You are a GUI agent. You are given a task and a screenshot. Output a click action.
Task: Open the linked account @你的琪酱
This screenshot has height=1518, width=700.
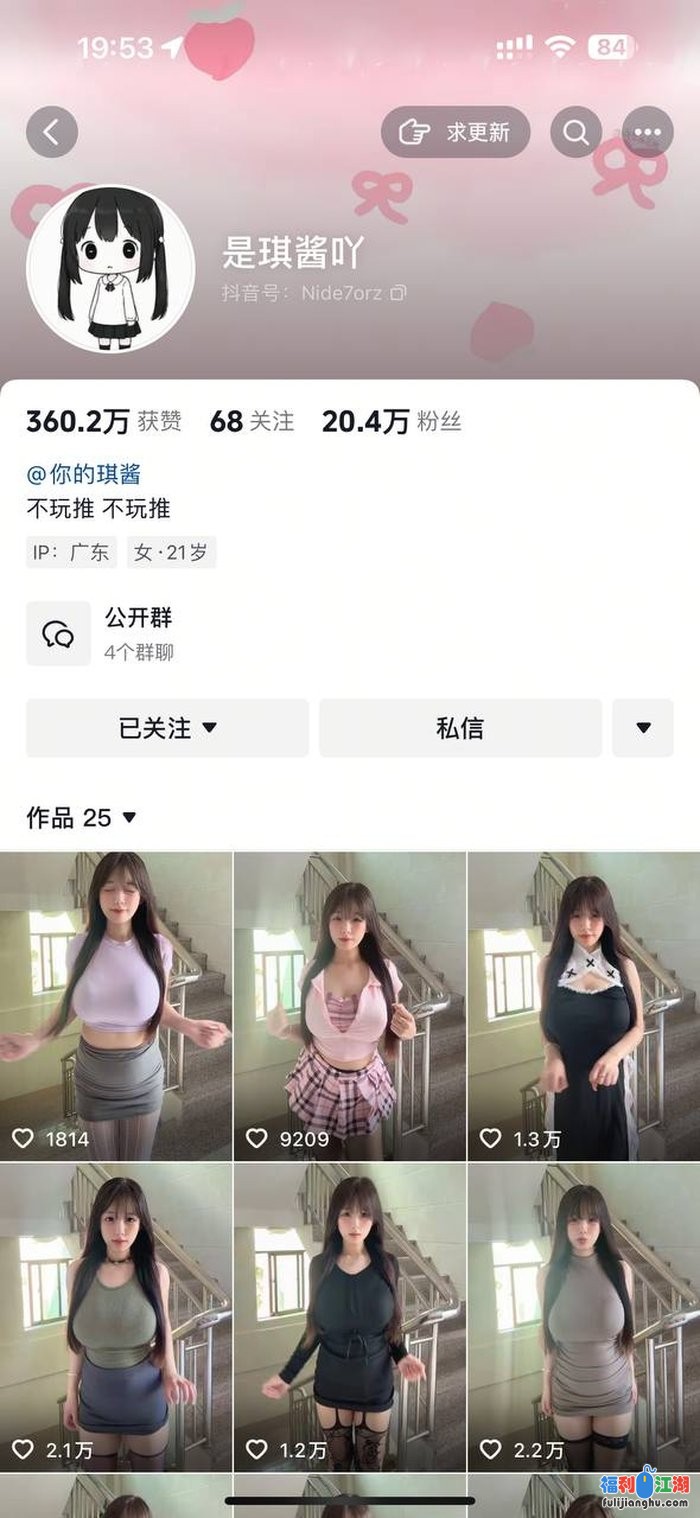(x=83, y=474)
